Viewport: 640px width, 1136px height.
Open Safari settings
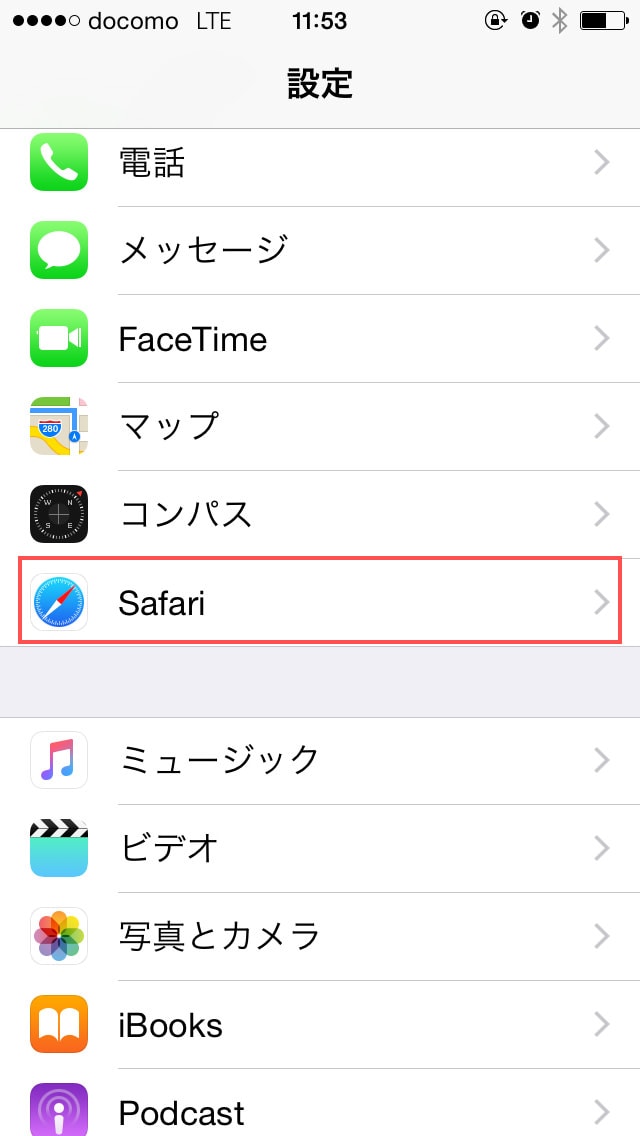coord(320,602)
